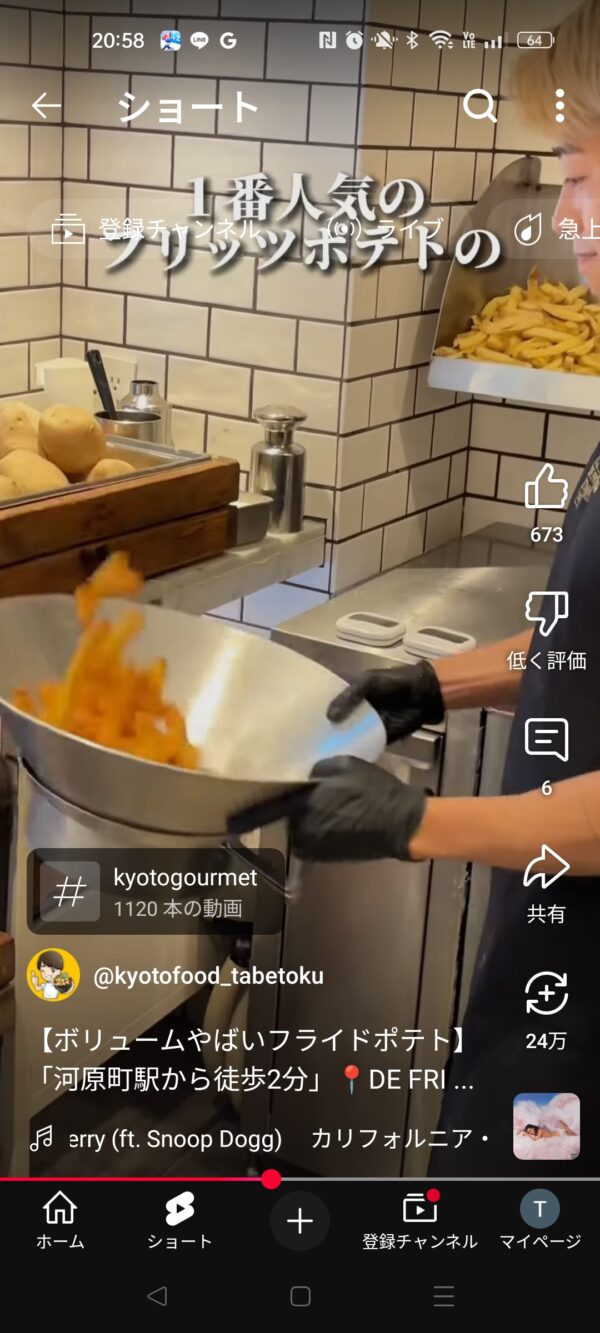Viewport: 600px width, 1333px height.
Task: Share this short via 共有
Action: click(x=546, y=868)
